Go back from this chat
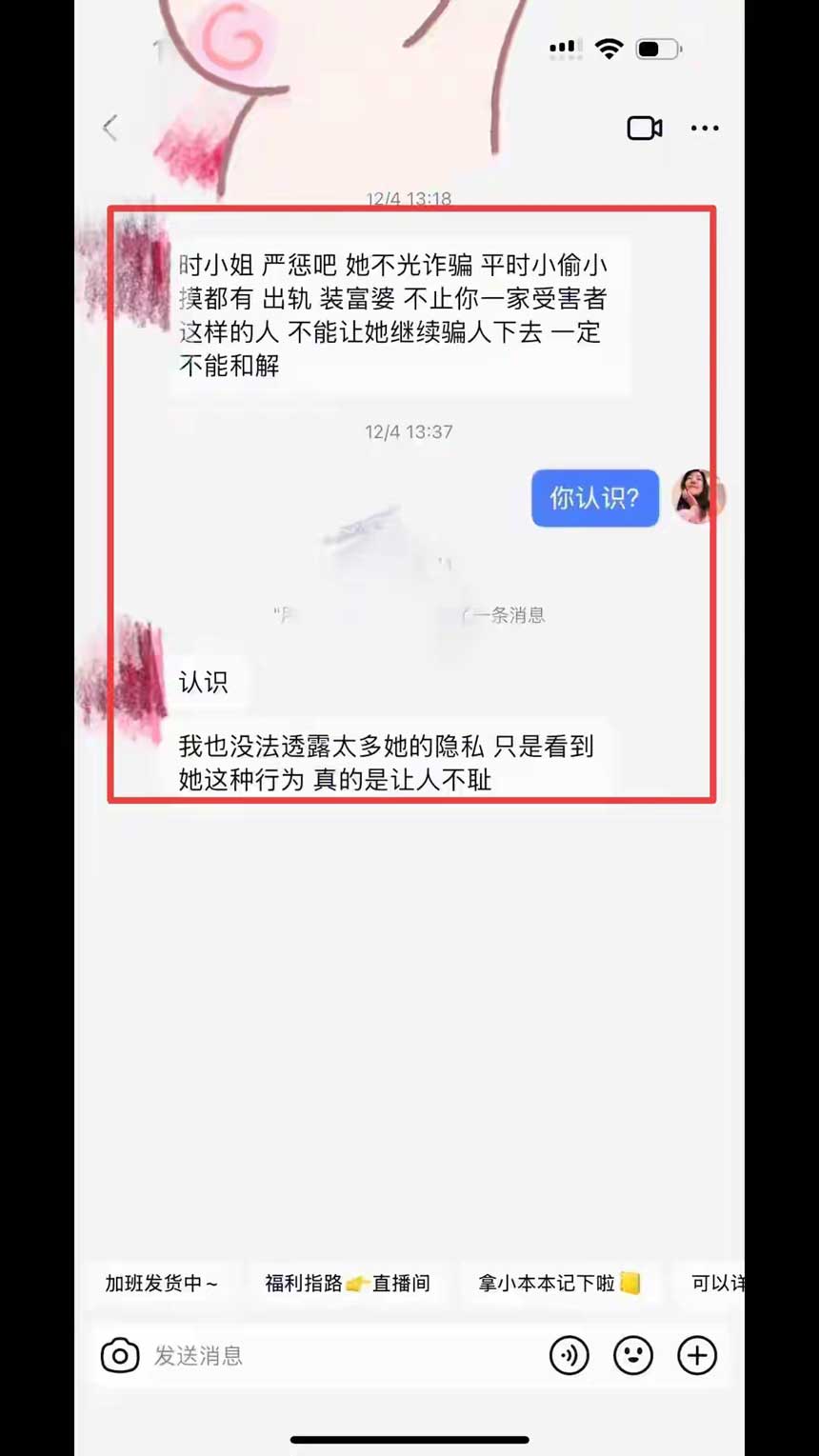The height and width of the screenshot is (1456, 819). (110, 128)
